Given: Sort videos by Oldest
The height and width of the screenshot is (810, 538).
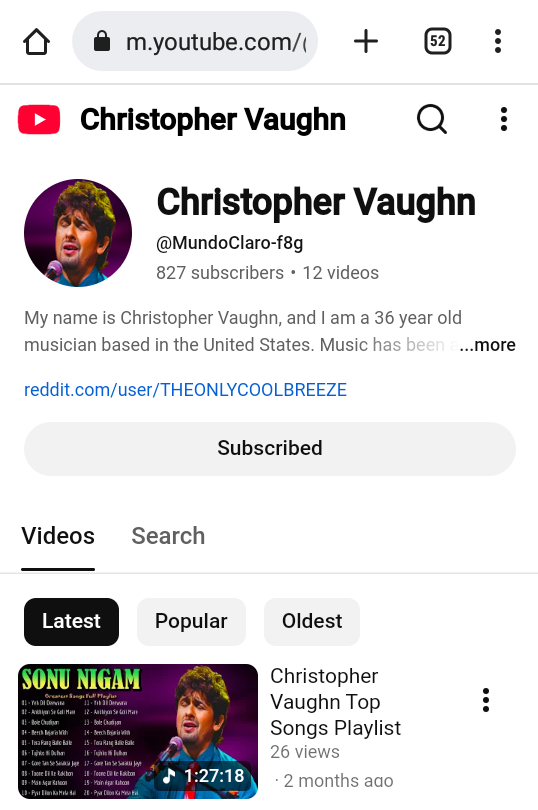Looking at the screenshot, I should (312, 621).
